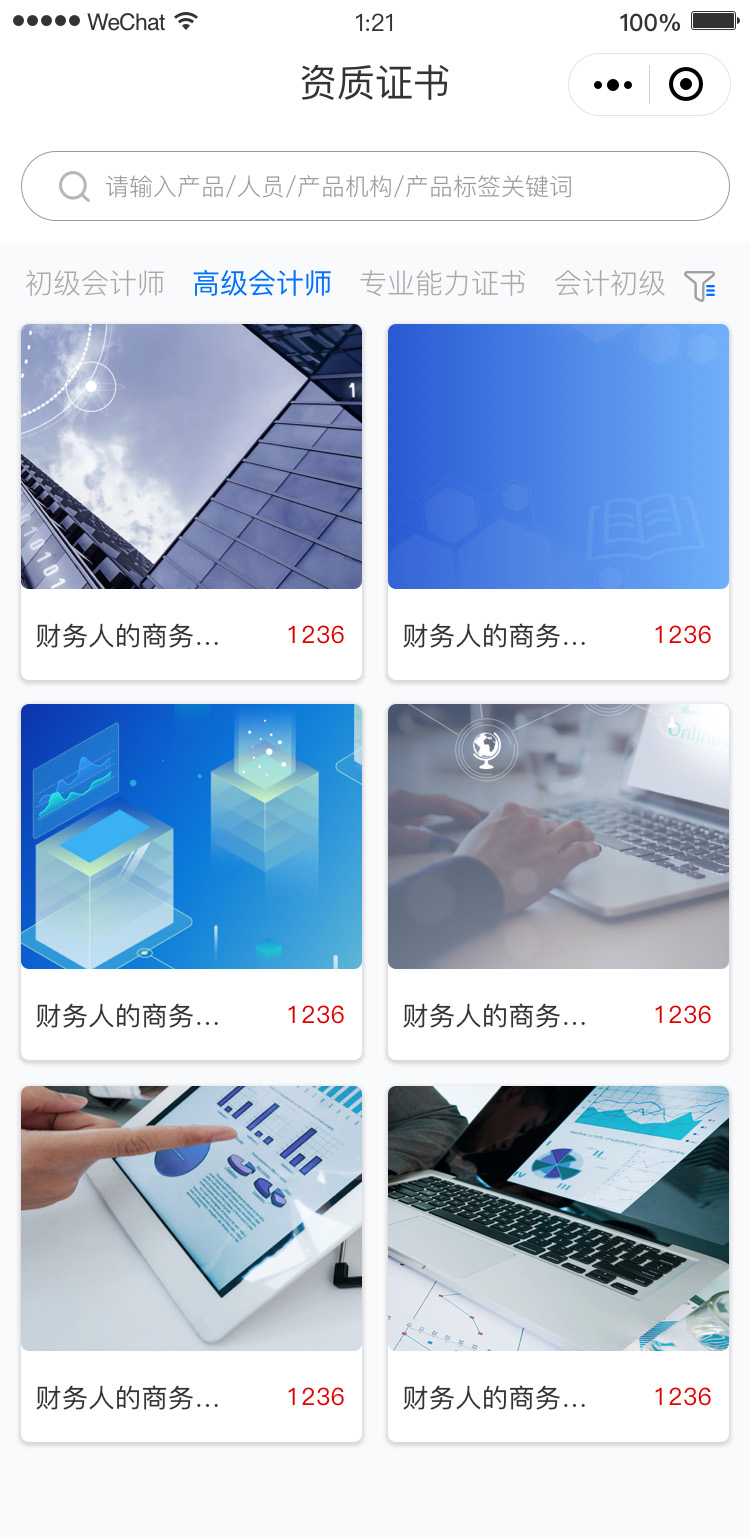Image resolution: width=750 pixels, height=1539 pixels.
Task: Open the card with isometric blue cubes
Action: click(191, 882)
